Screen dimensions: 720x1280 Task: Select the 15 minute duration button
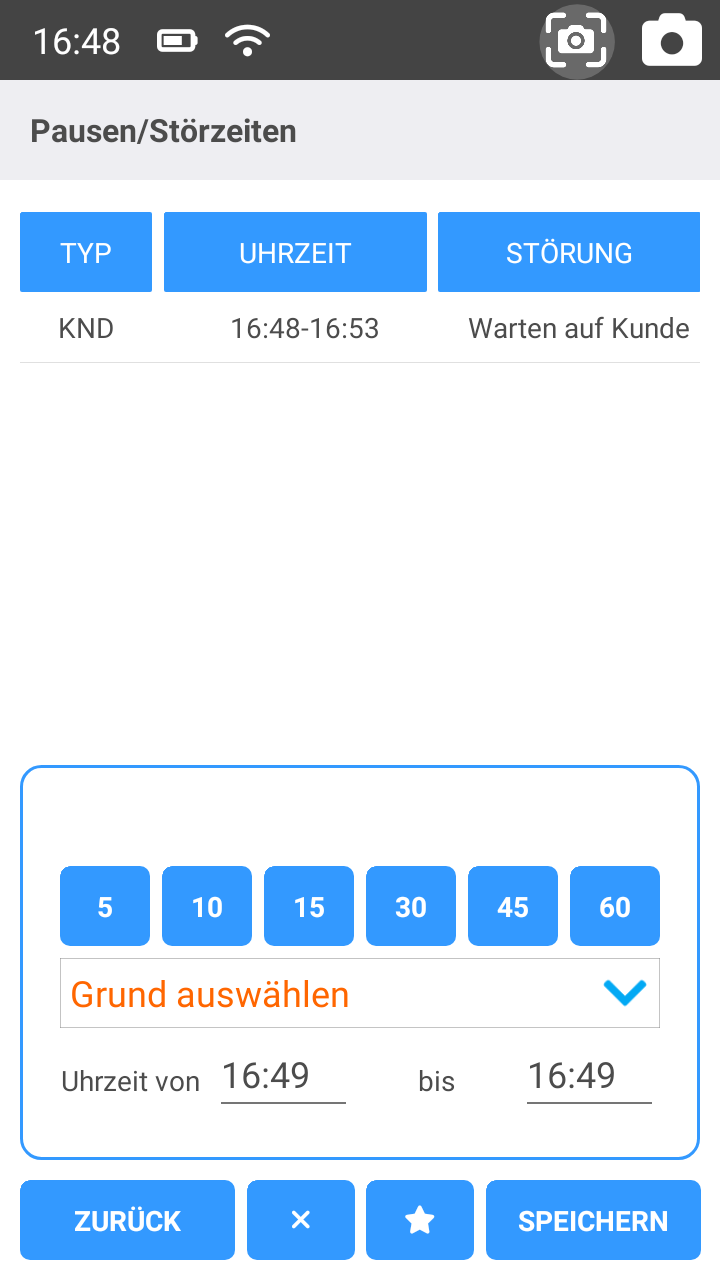pos(309,906)
